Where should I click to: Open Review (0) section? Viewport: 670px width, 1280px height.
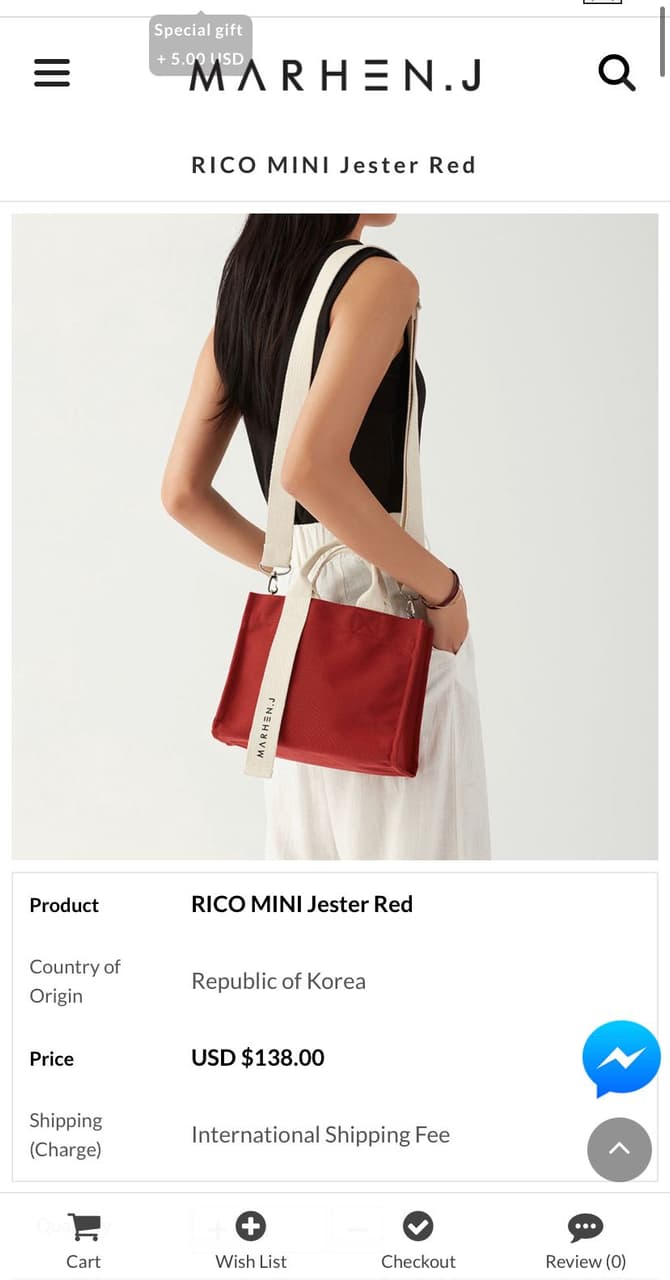click(585, 1240)
